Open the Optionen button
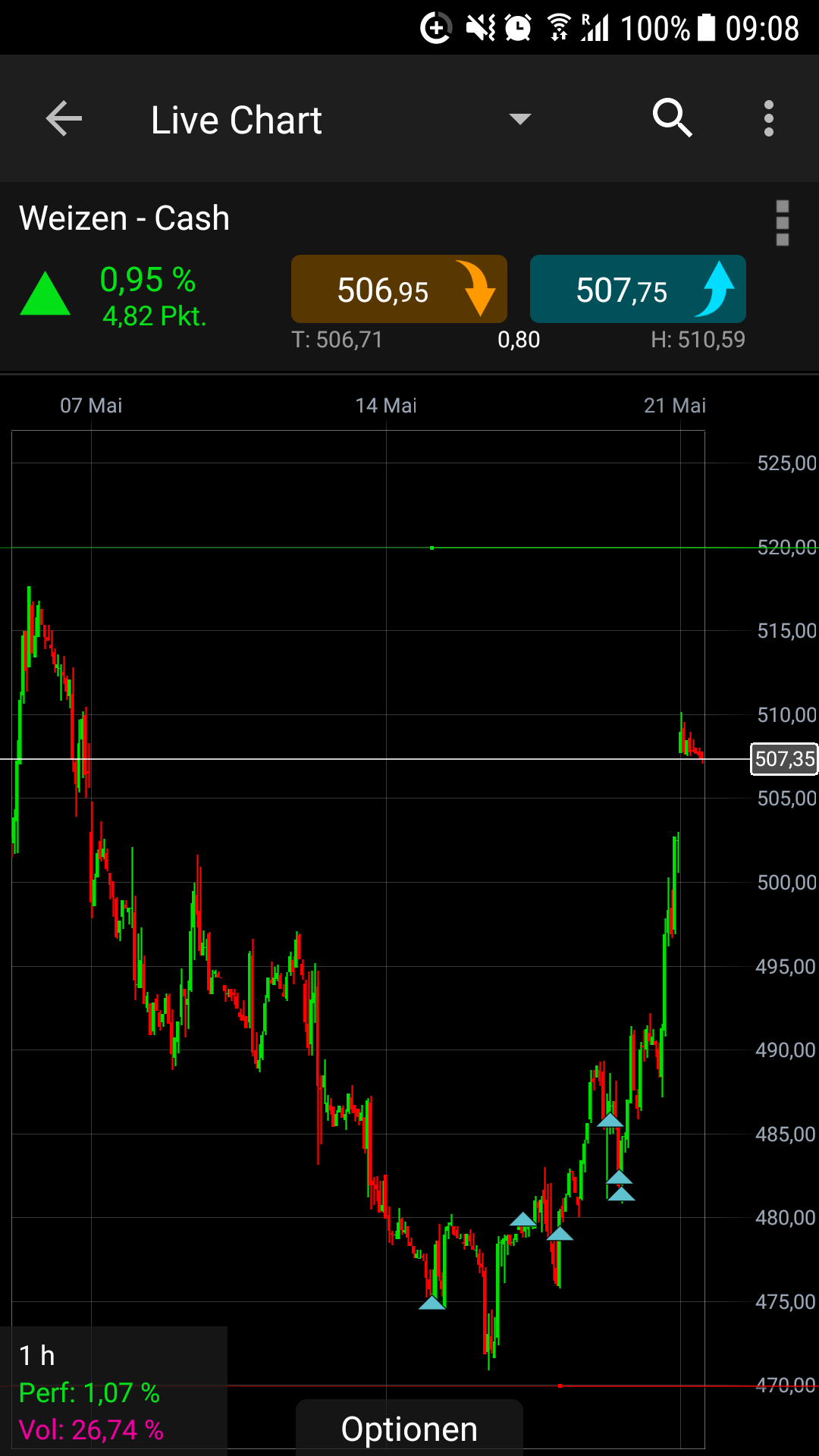Image resolution: width=819 pixels, height=1456 pixels. pos(409,1428)
